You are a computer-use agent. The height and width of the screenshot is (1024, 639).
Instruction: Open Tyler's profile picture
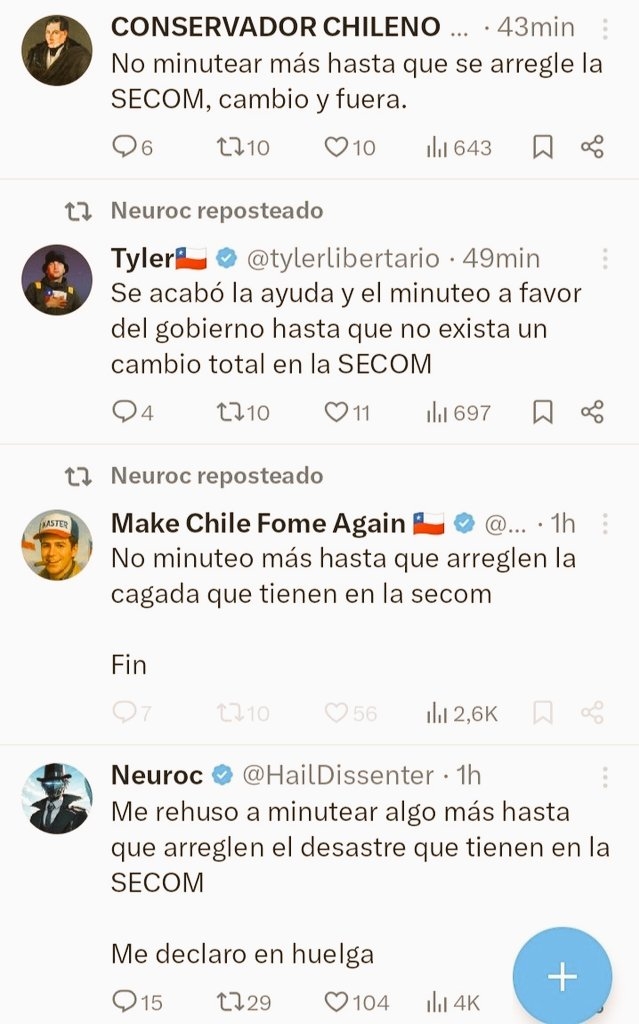tap(57, 280)
